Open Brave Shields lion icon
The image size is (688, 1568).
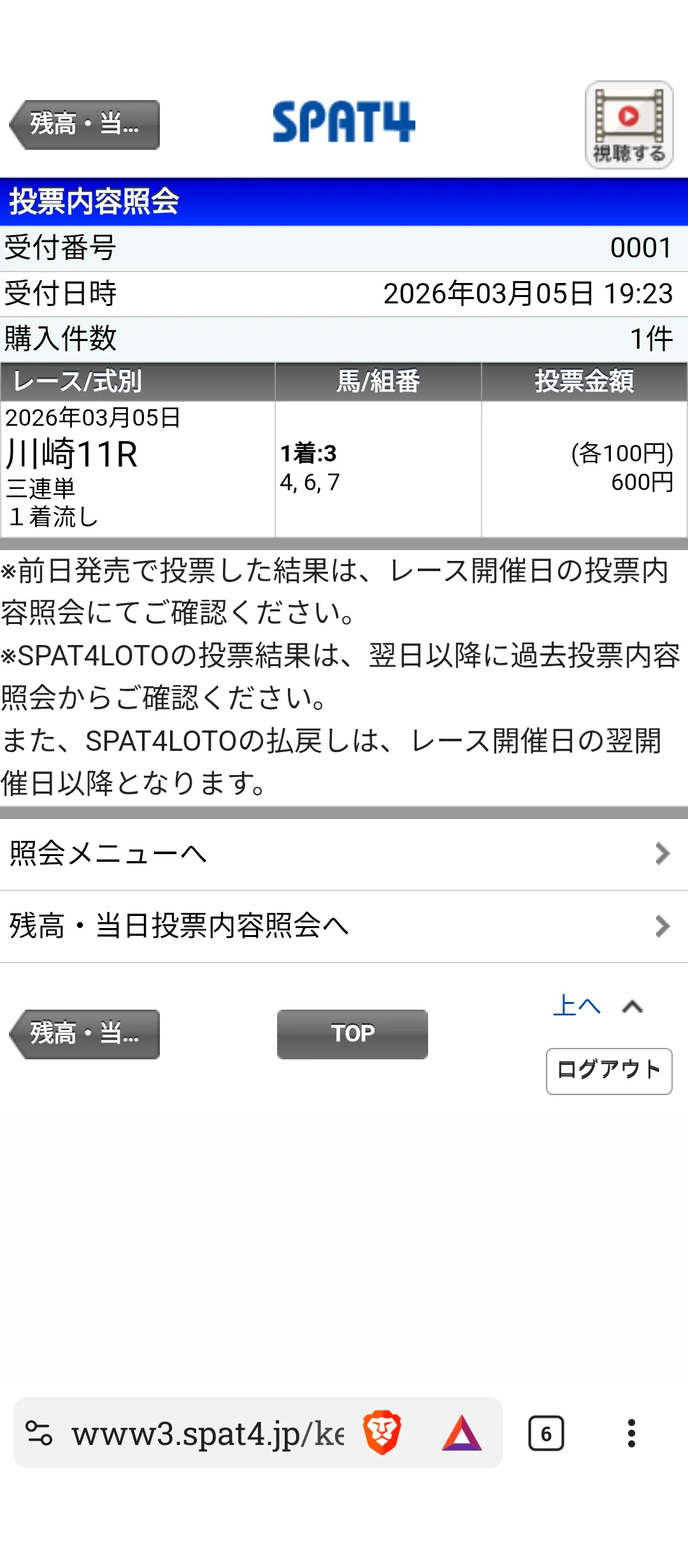click(382, 1434)
